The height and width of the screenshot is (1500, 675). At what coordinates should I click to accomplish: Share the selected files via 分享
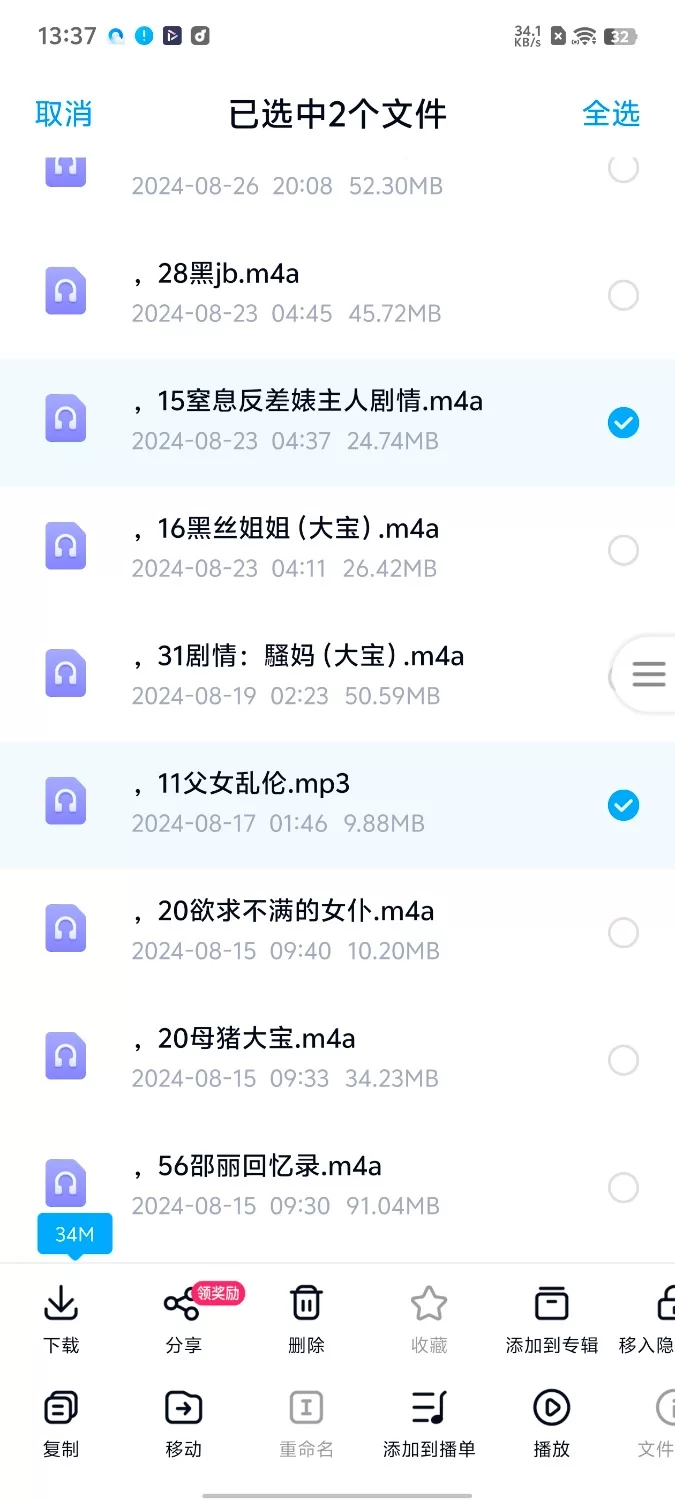coord(183,1320)
